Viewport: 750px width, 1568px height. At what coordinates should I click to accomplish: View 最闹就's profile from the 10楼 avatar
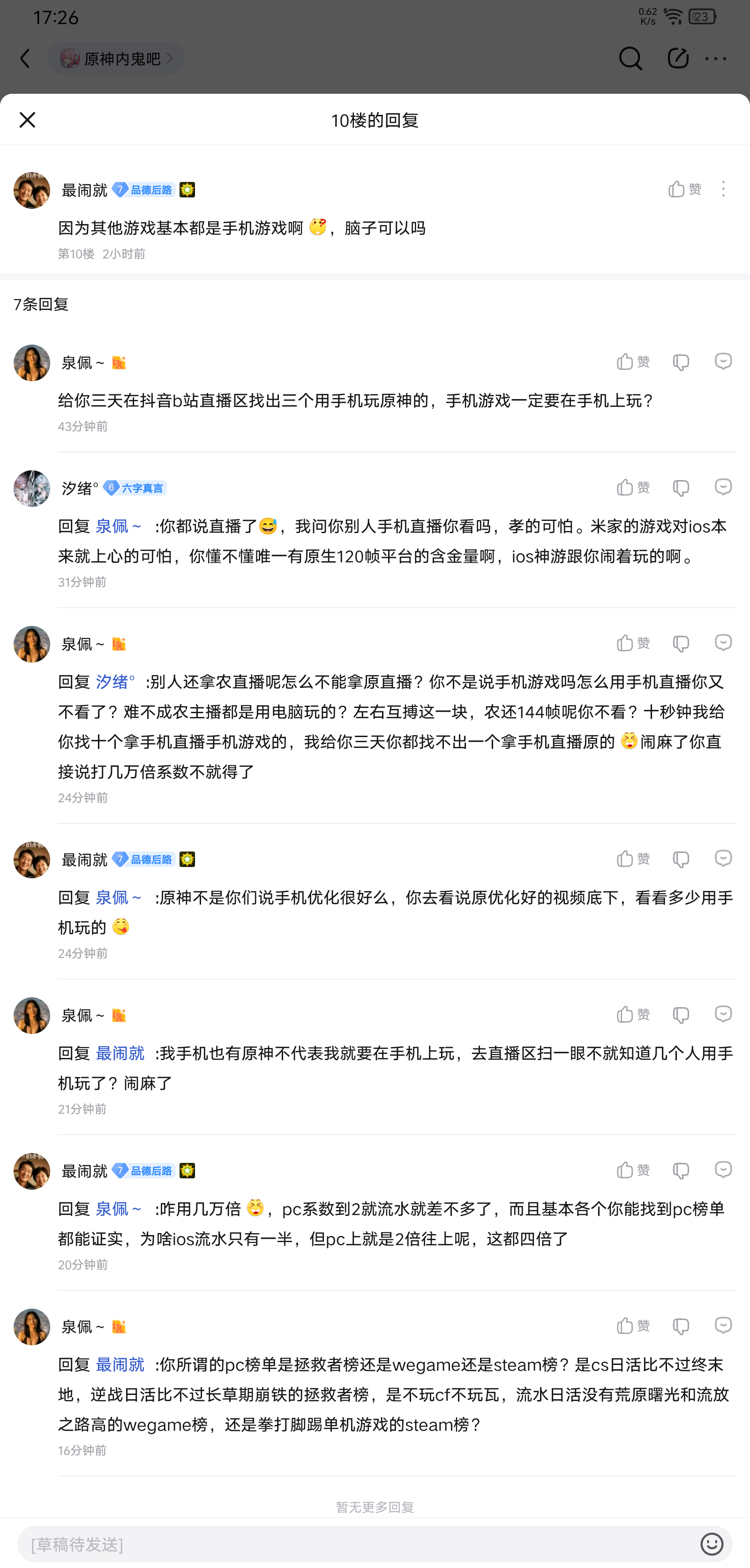pyautogui.click(x=31, y=190)
